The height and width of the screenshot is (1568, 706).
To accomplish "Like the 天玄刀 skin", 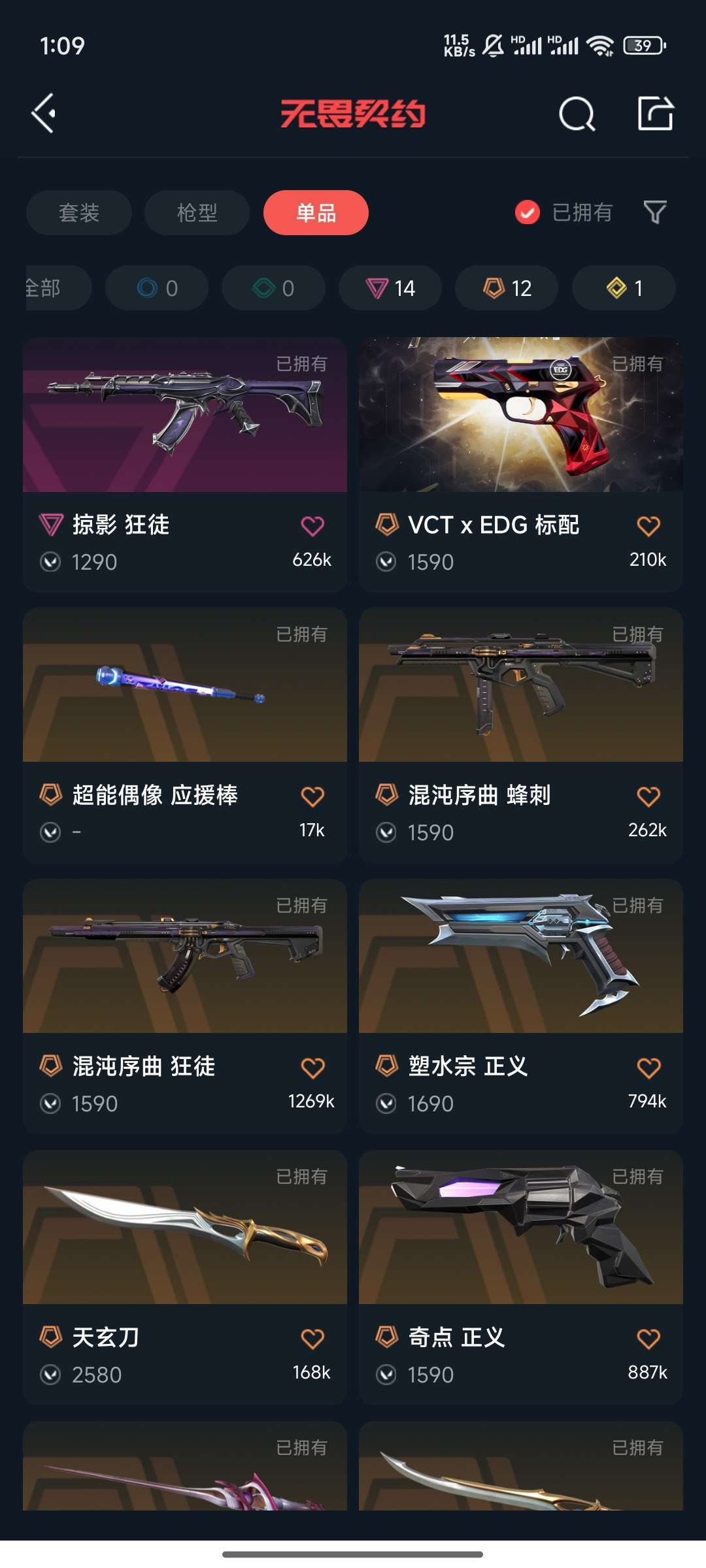I will [312, 1339].
